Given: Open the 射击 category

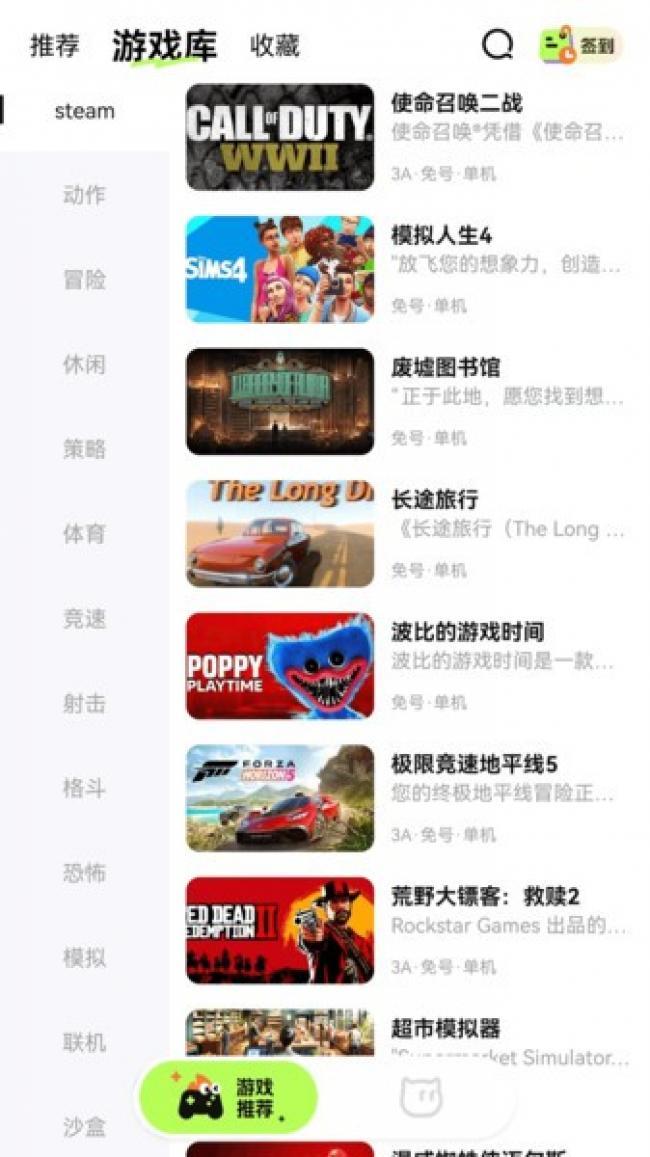Looking at the screenshot, I should pos(84,704).
